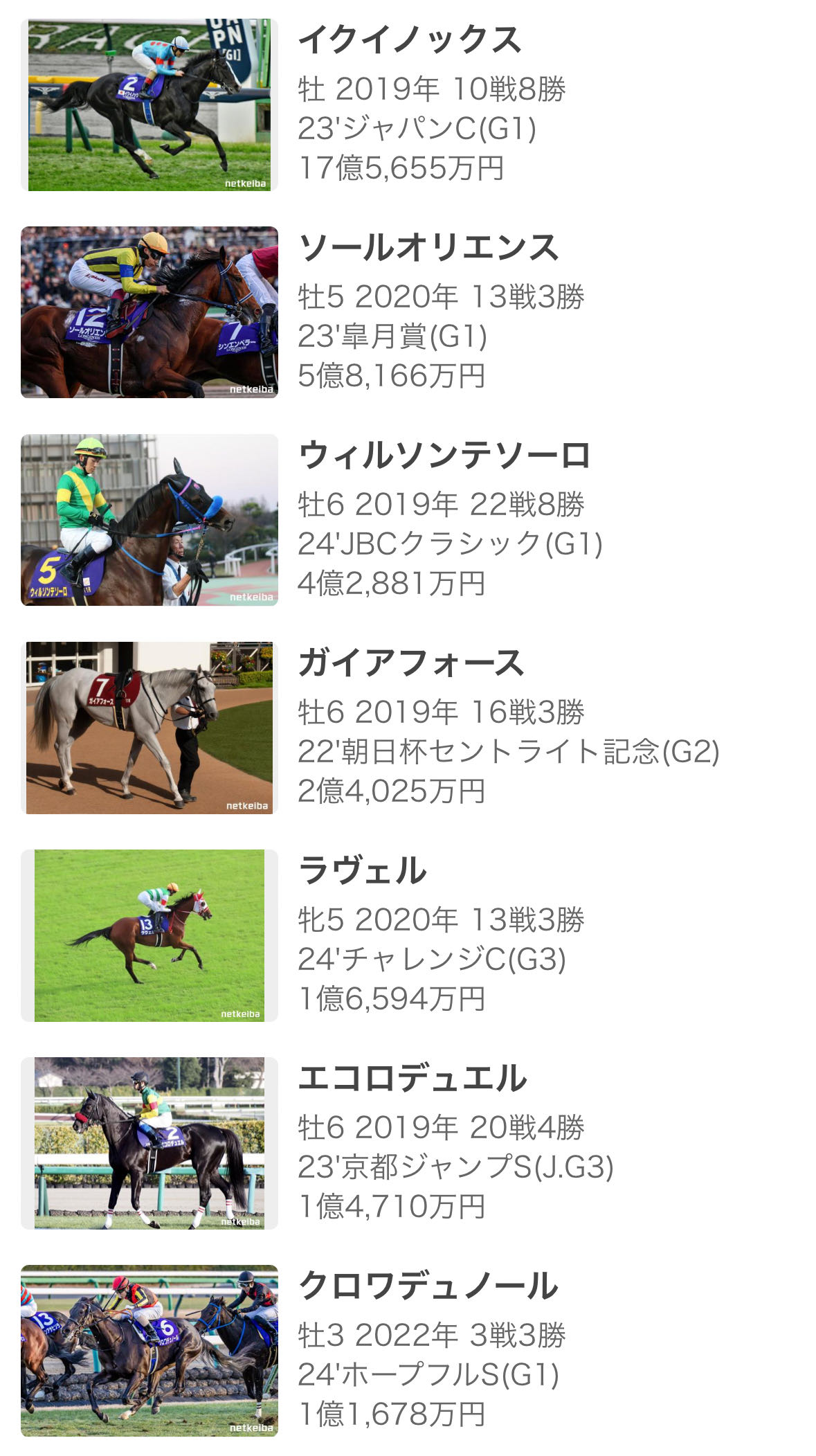
Task: Open the ソールオリエンス horse entry
Action: pyautogui.click(x=408, y=312)
